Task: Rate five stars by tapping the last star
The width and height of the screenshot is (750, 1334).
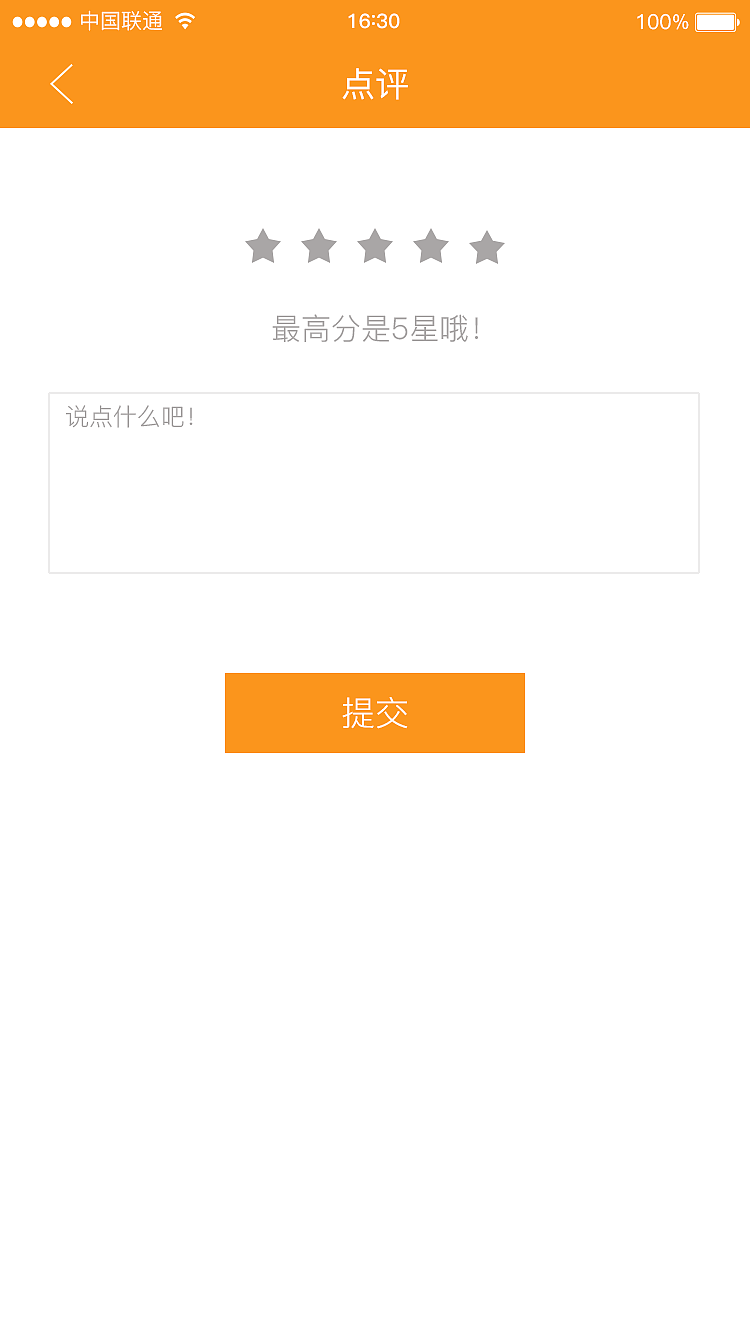Action: (x=487, y=246)
